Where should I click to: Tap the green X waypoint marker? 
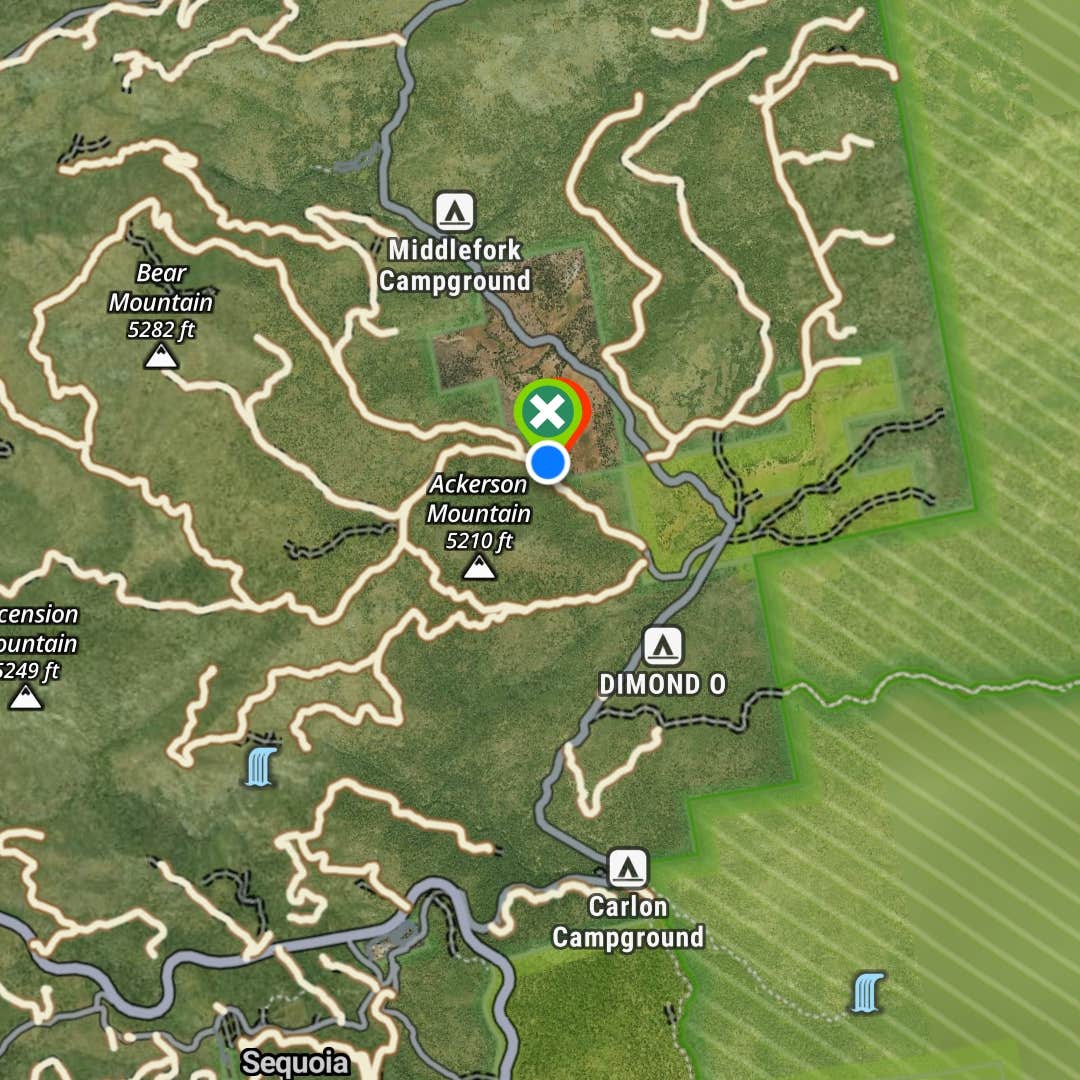[x=547, y=411]
